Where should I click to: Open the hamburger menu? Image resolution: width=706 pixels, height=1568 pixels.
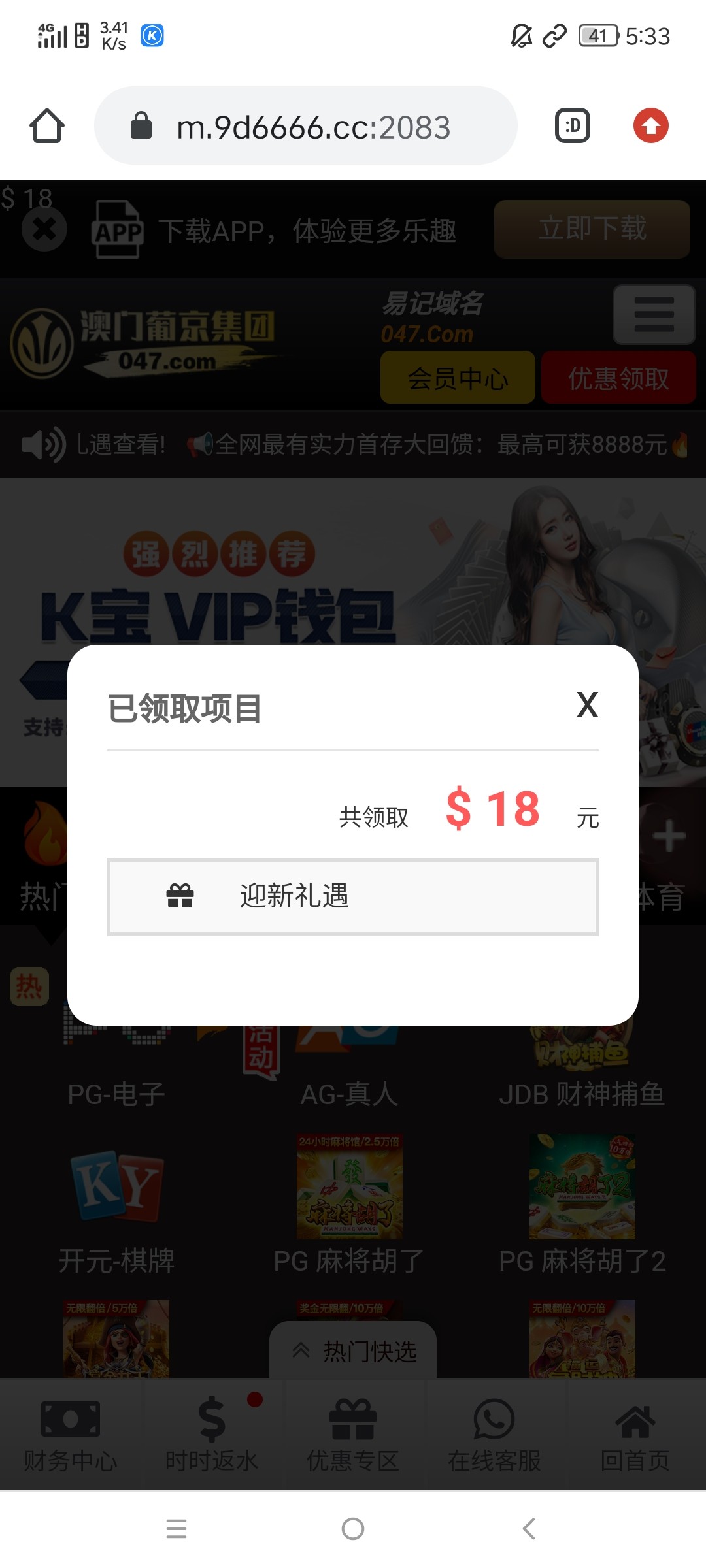654,315
